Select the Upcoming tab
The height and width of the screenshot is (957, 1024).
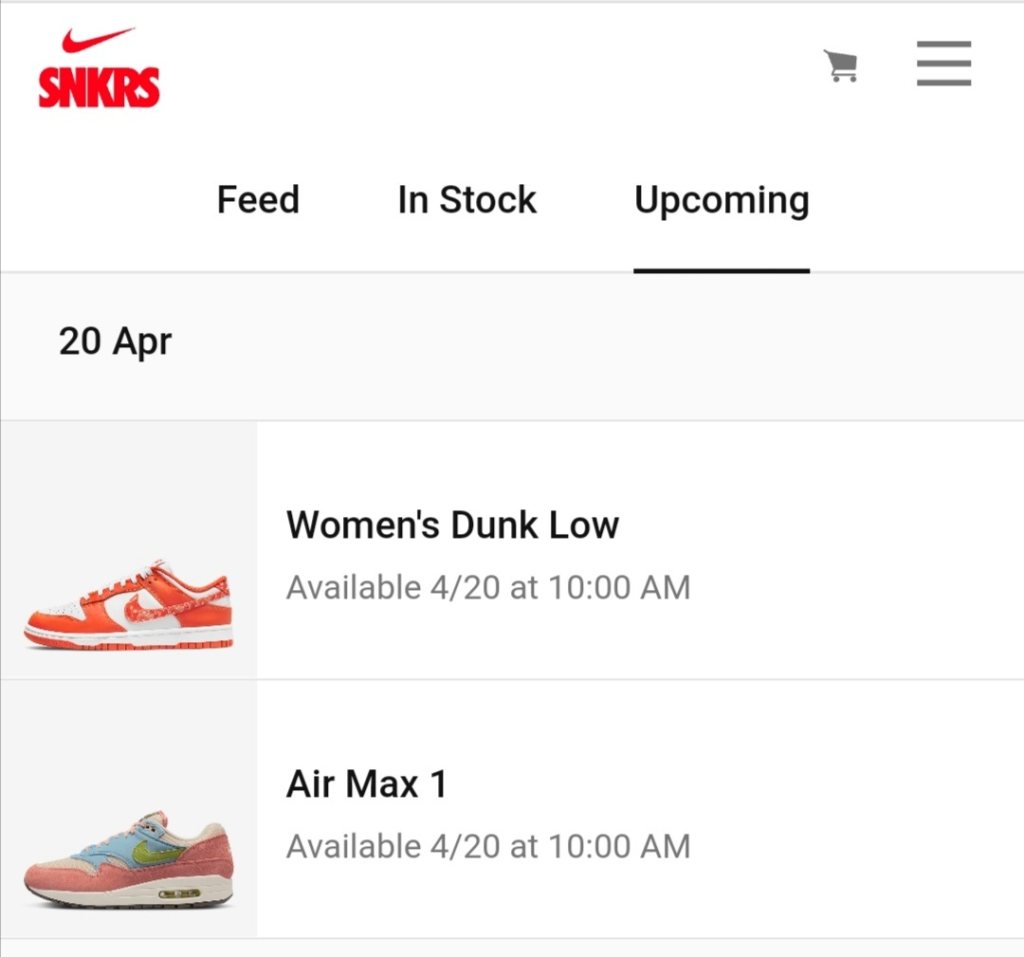(721, 200)
